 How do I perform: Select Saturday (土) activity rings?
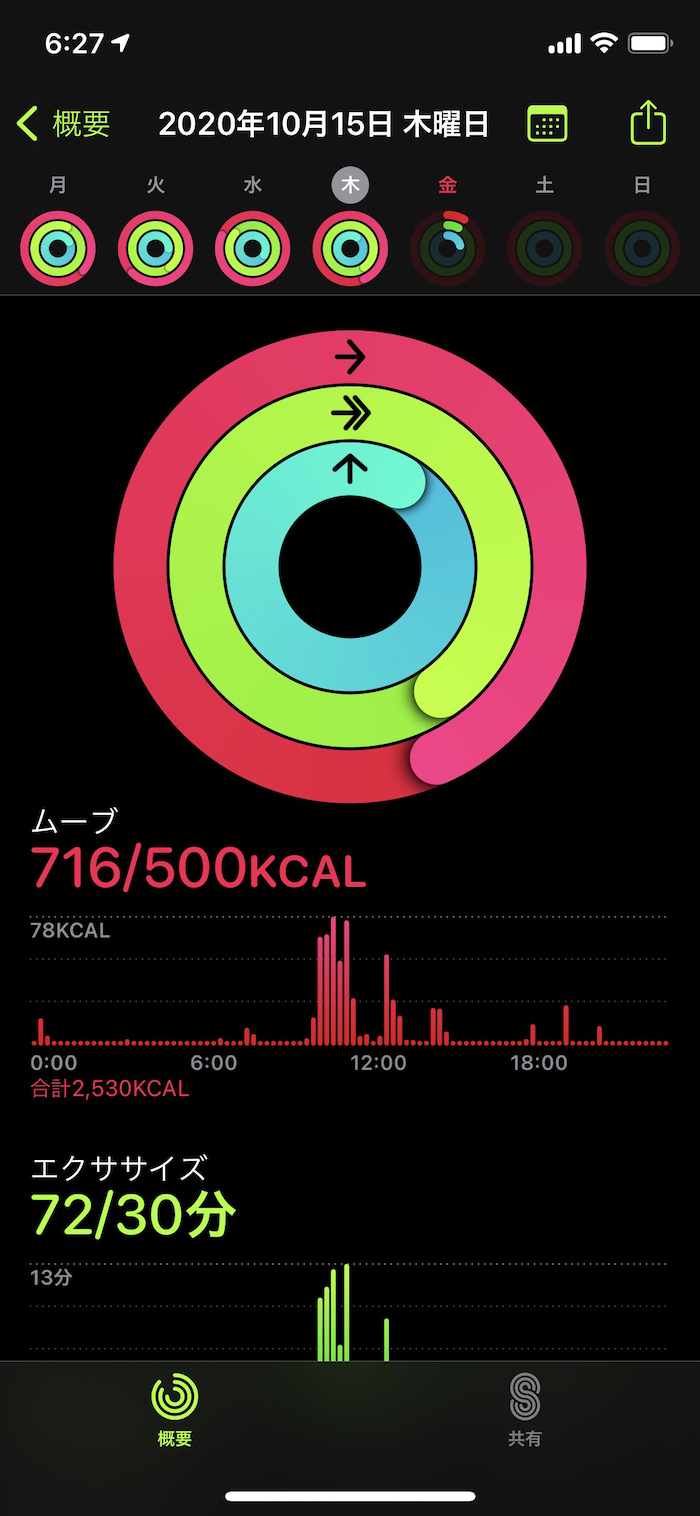(x=545, y=248)
